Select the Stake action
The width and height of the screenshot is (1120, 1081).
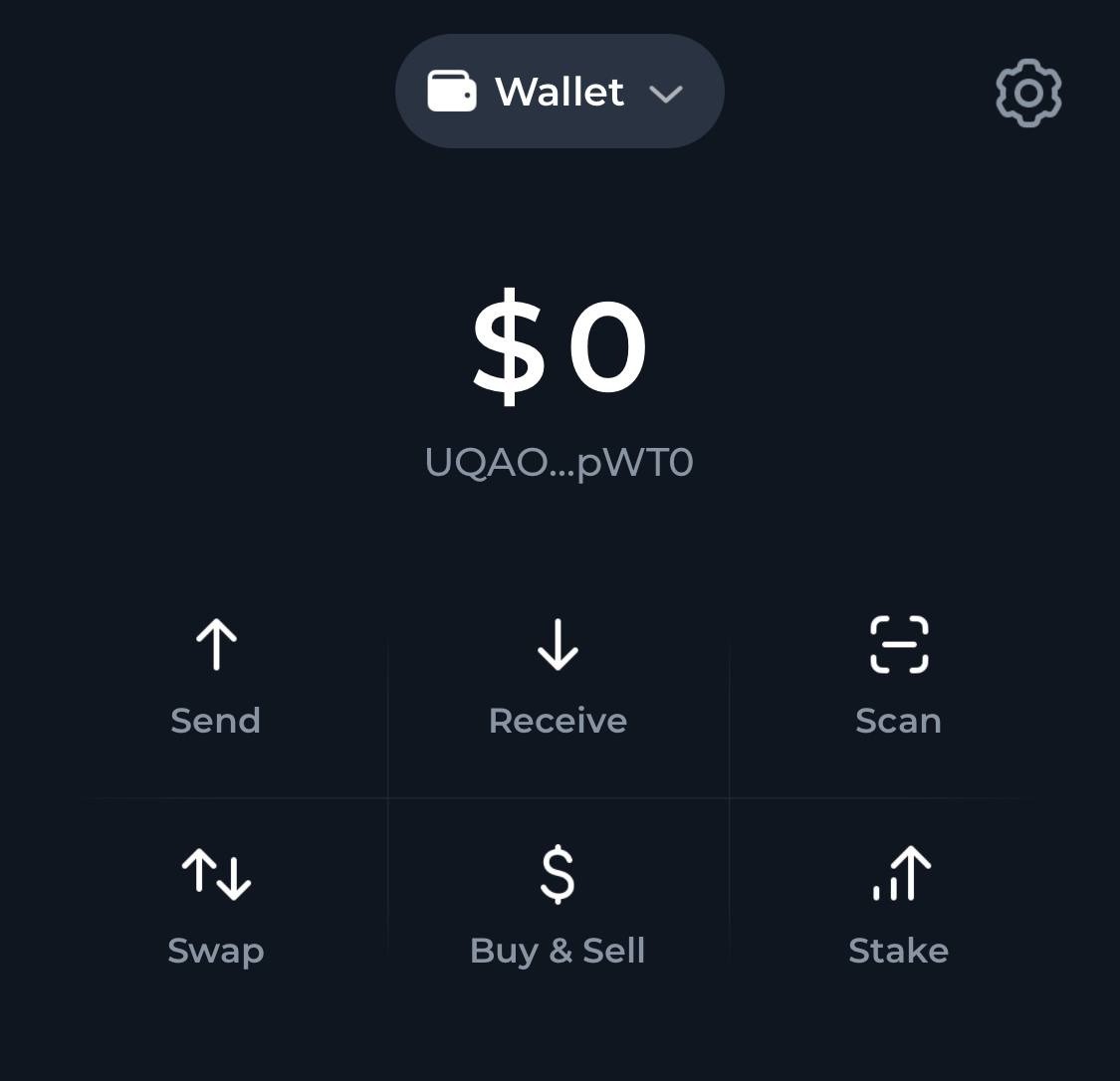click(x=899, y=906)
